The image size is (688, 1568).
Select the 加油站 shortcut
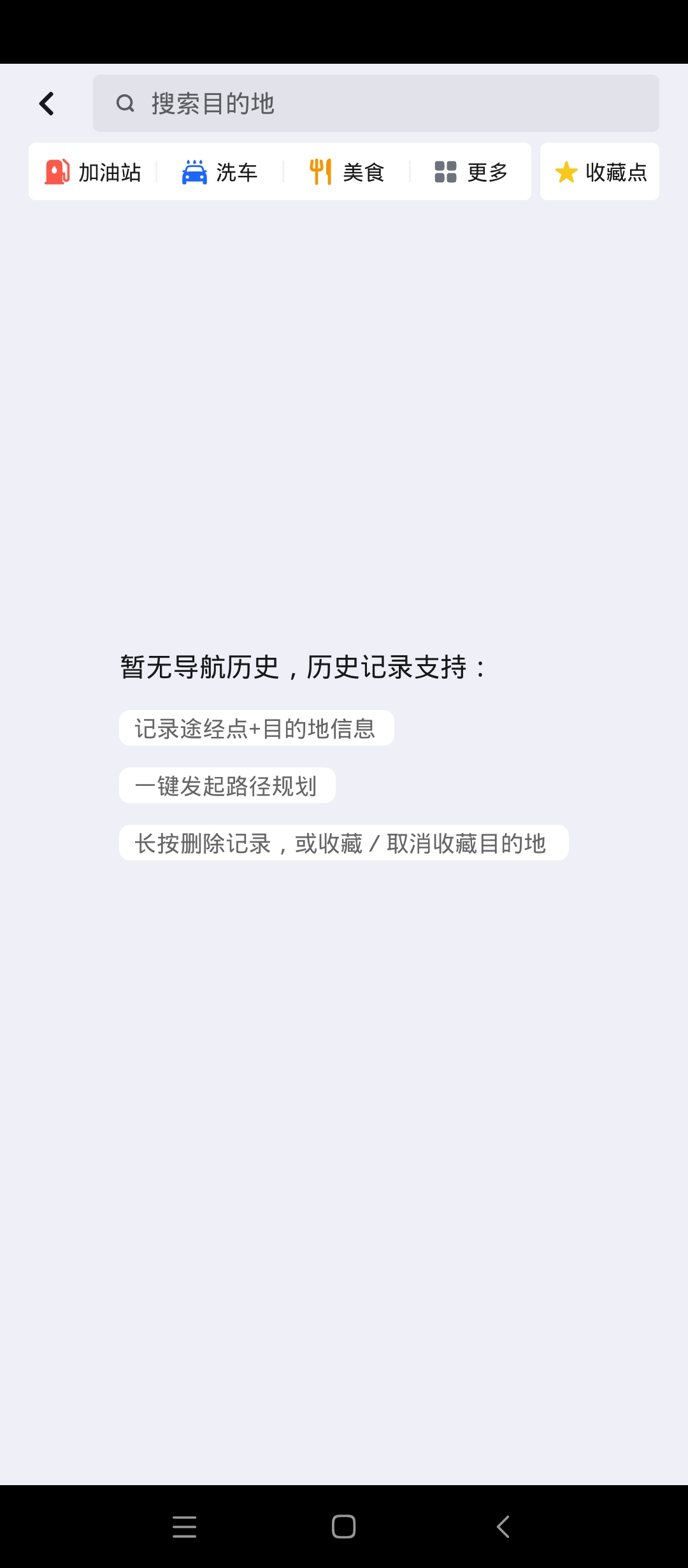click(93, 172)
